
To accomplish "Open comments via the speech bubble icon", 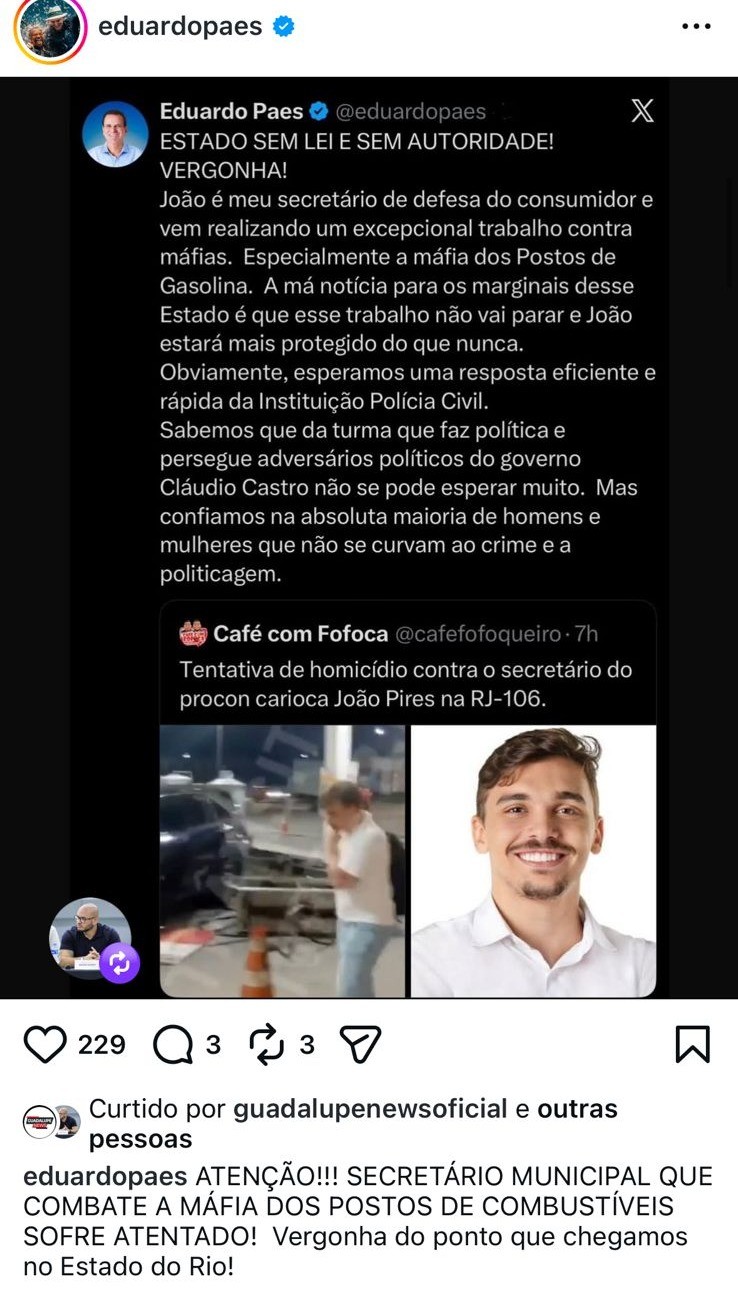I will (x=172, y=1044).
